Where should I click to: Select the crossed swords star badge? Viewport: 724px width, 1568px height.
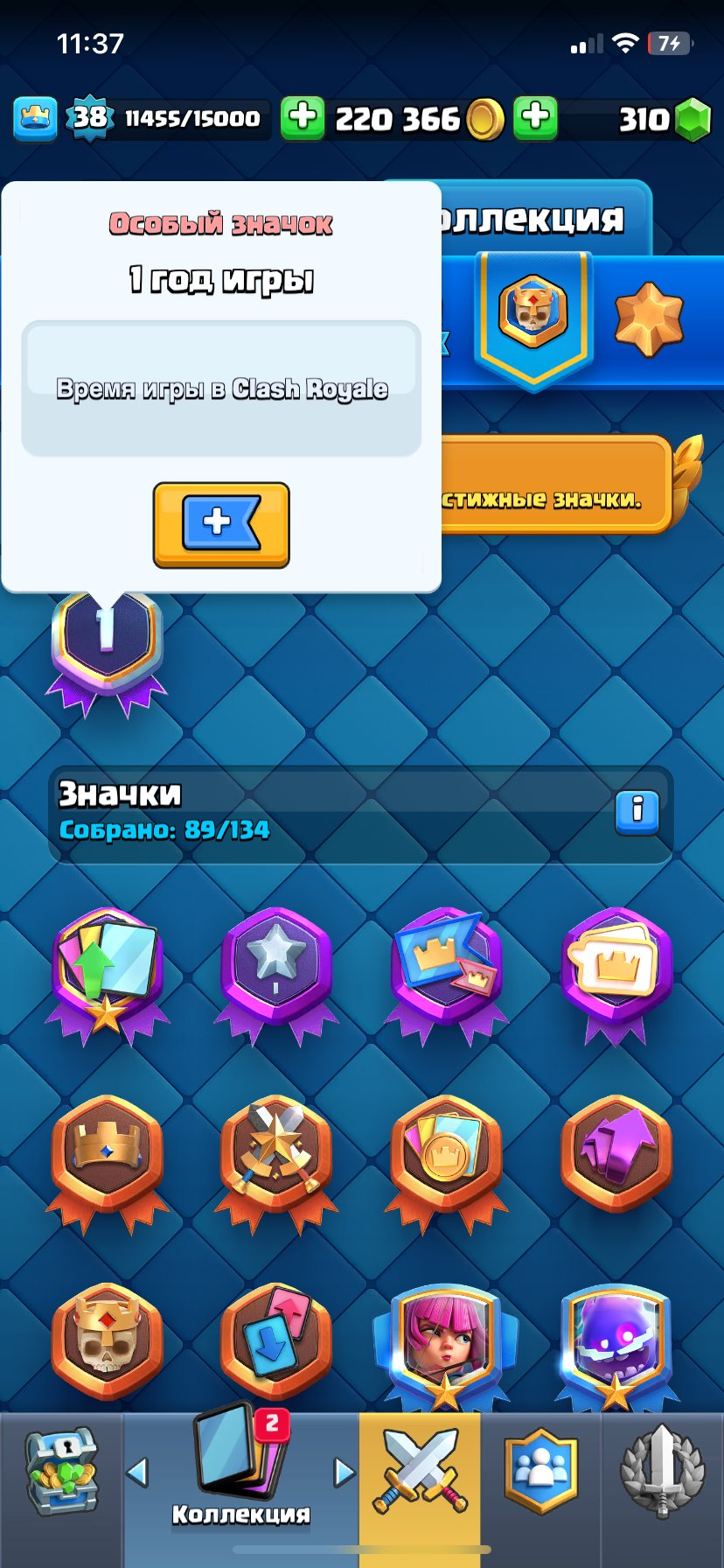[x=276, y=1157]
